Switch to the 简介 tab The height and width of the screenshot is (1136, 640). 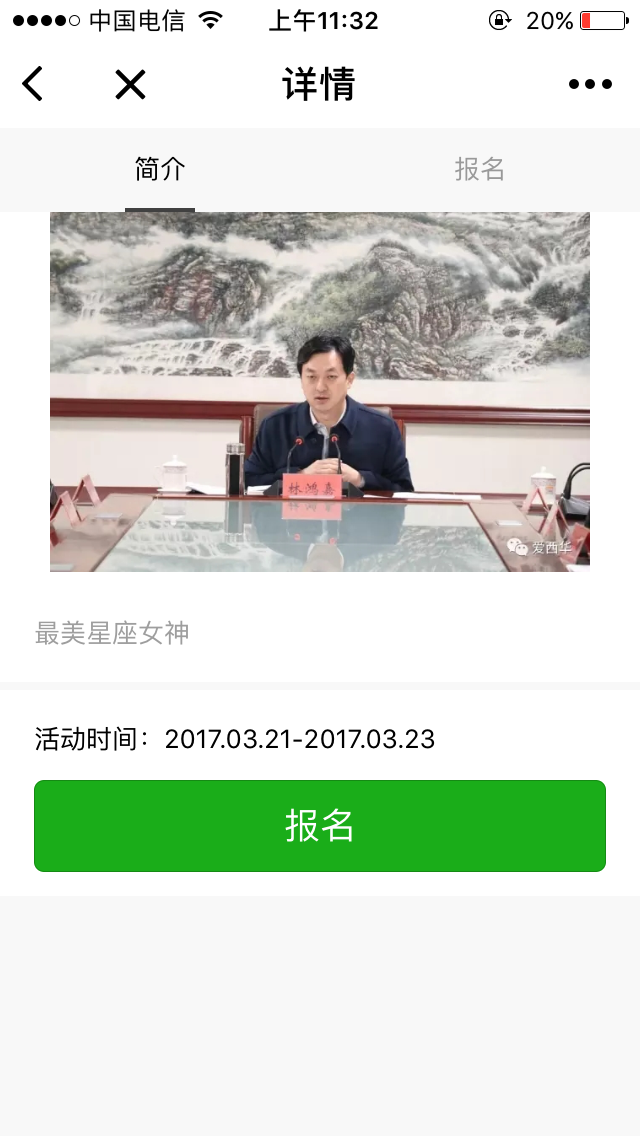click(x=160, y=170)
